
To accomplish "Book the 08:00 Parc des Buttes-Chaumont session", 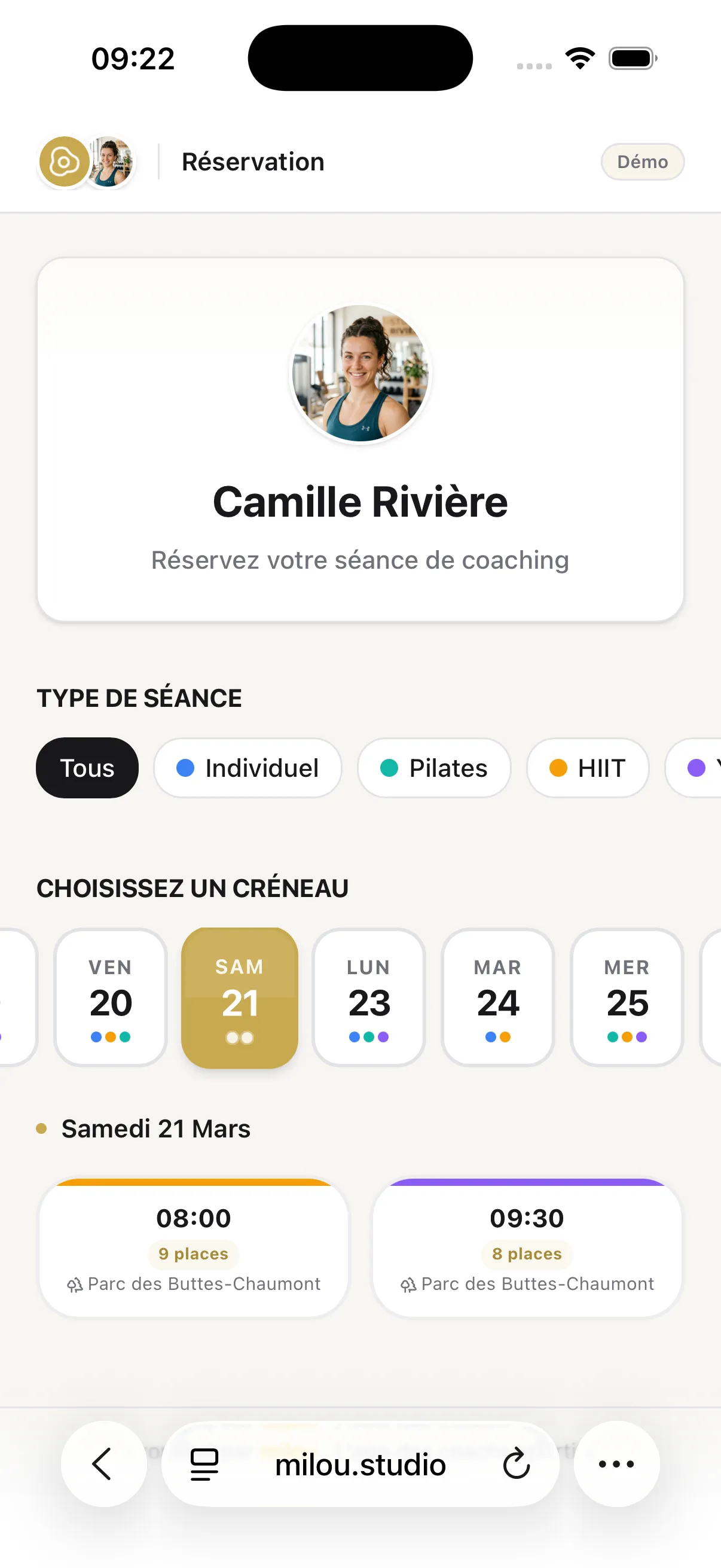I will click(193, 1243).
